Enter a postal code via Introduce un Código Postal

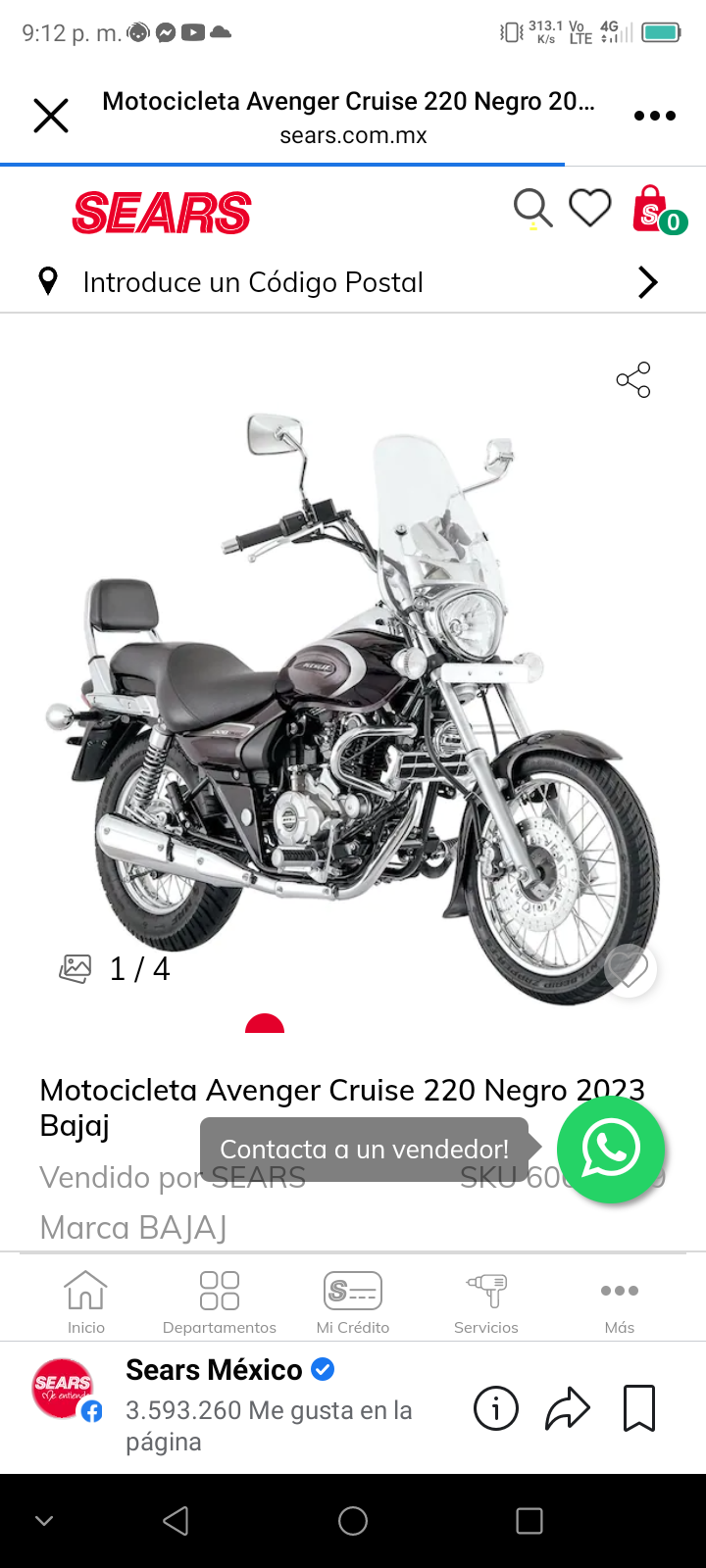pos(253,282)
